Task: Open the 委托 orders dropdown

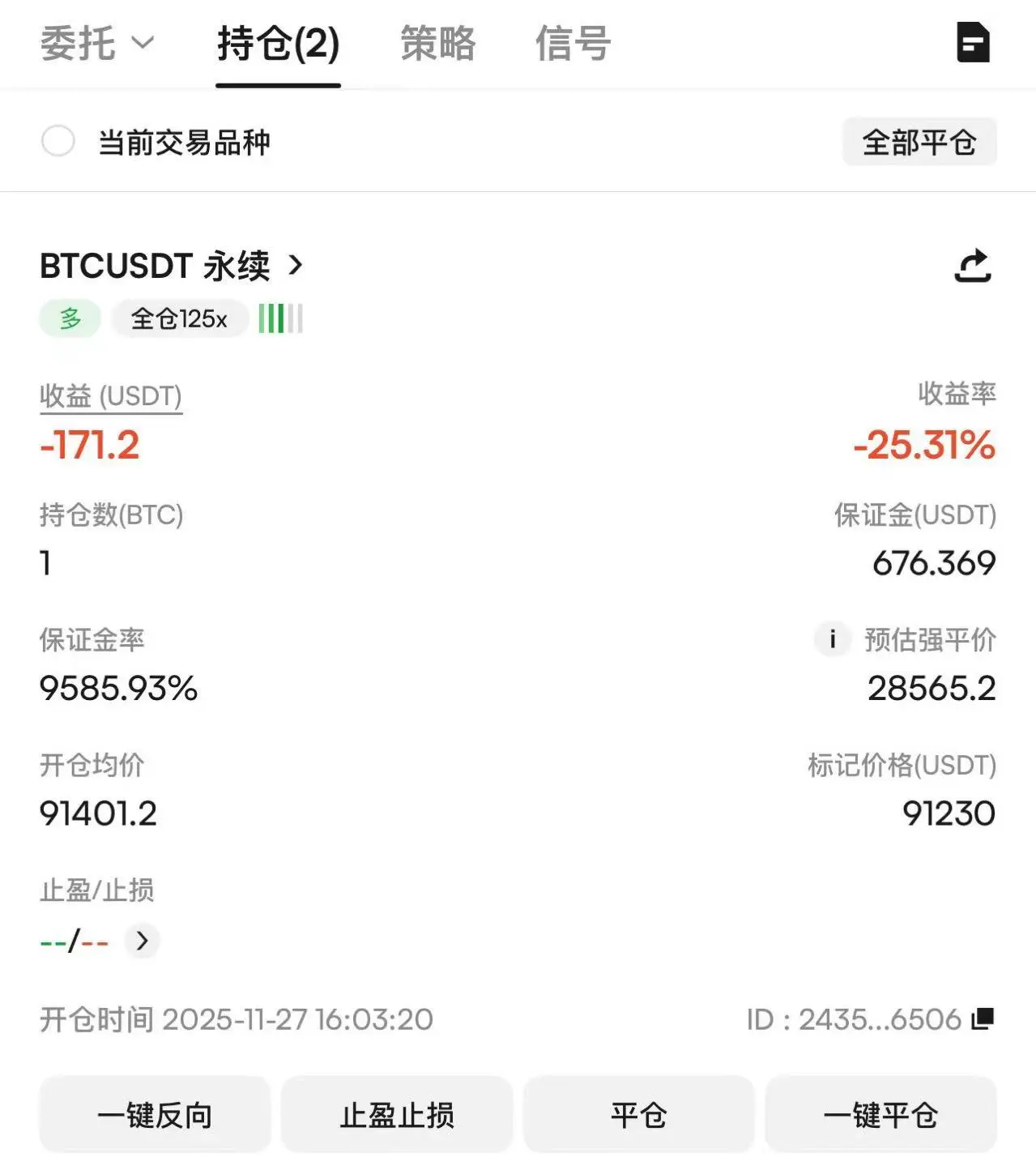Action: pyautogui.click(x=96, y=44)
